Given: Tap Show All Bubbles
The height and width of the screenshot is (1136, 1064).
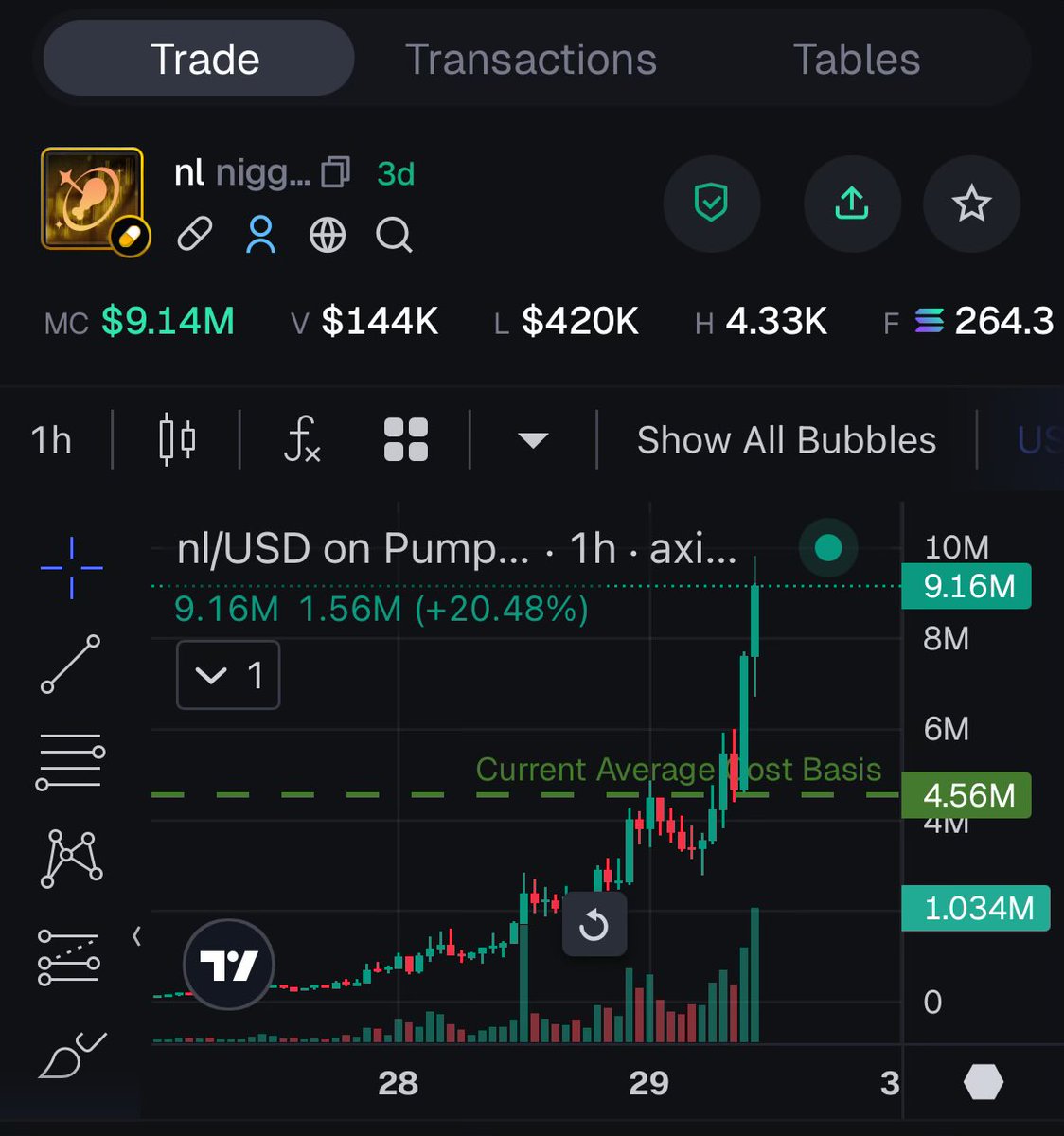Looking at the screenshot, I should [x=786, y=440].
